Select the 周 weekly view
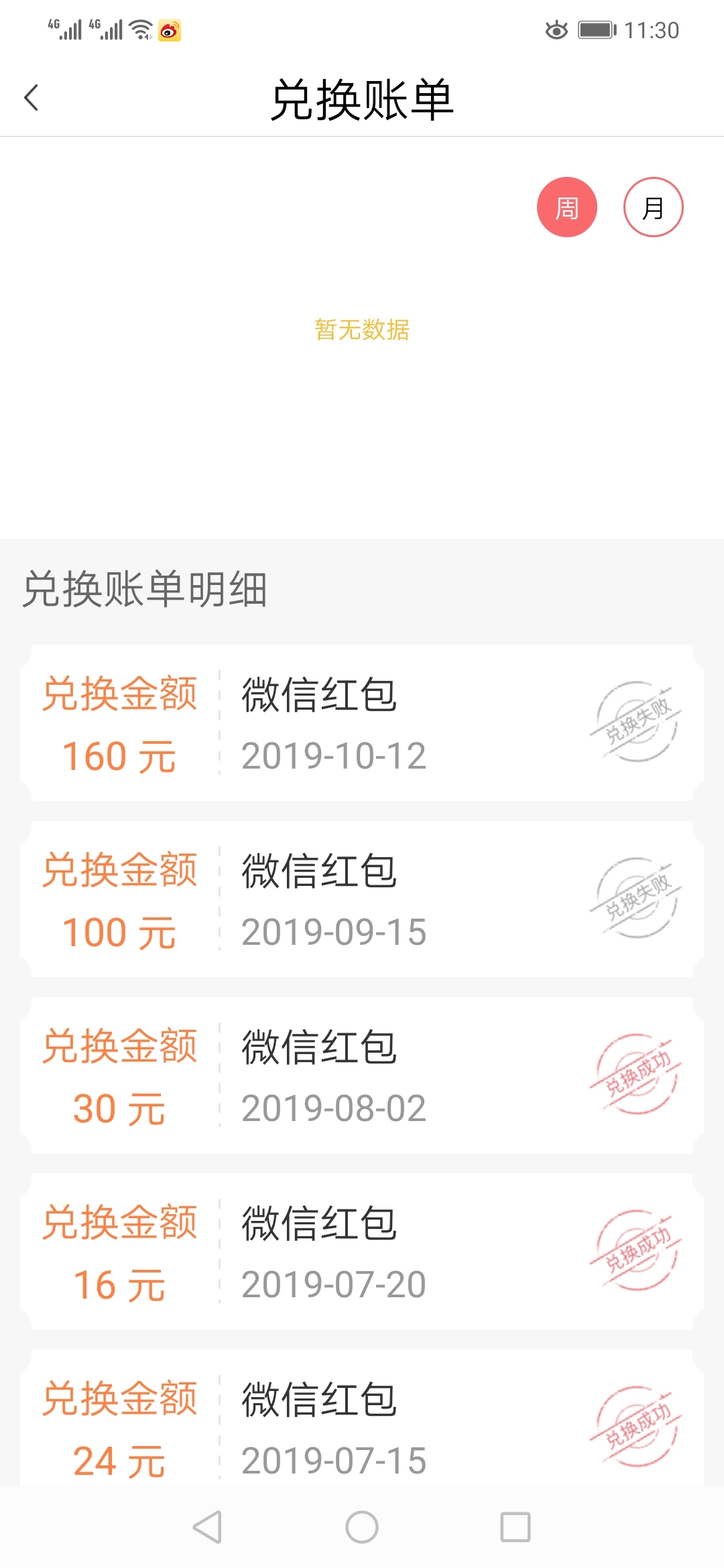 pos(567,207)
